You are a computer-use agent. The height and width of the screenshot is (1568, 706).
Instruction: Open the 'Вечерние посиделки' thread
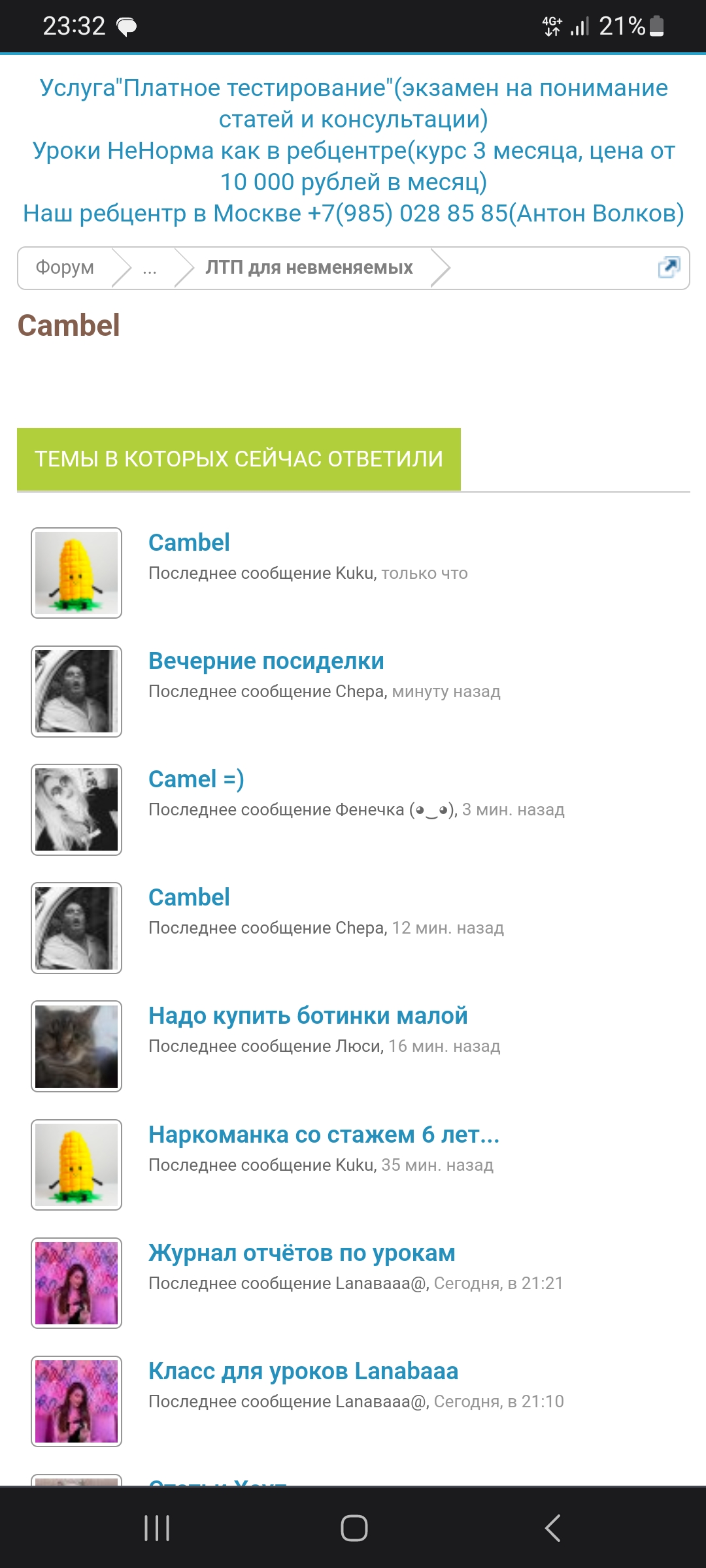266,661
